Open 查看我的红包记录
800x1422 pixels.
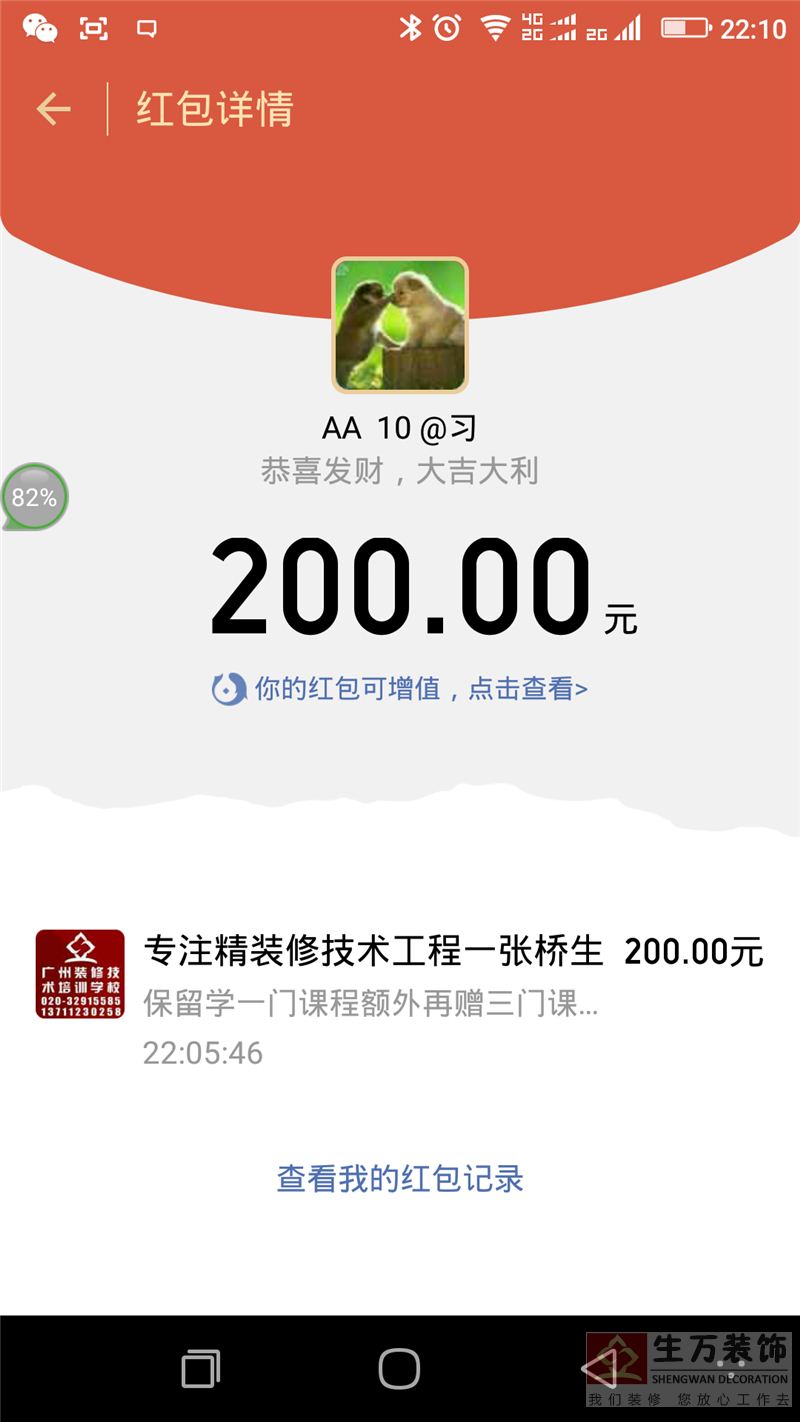400,1178
